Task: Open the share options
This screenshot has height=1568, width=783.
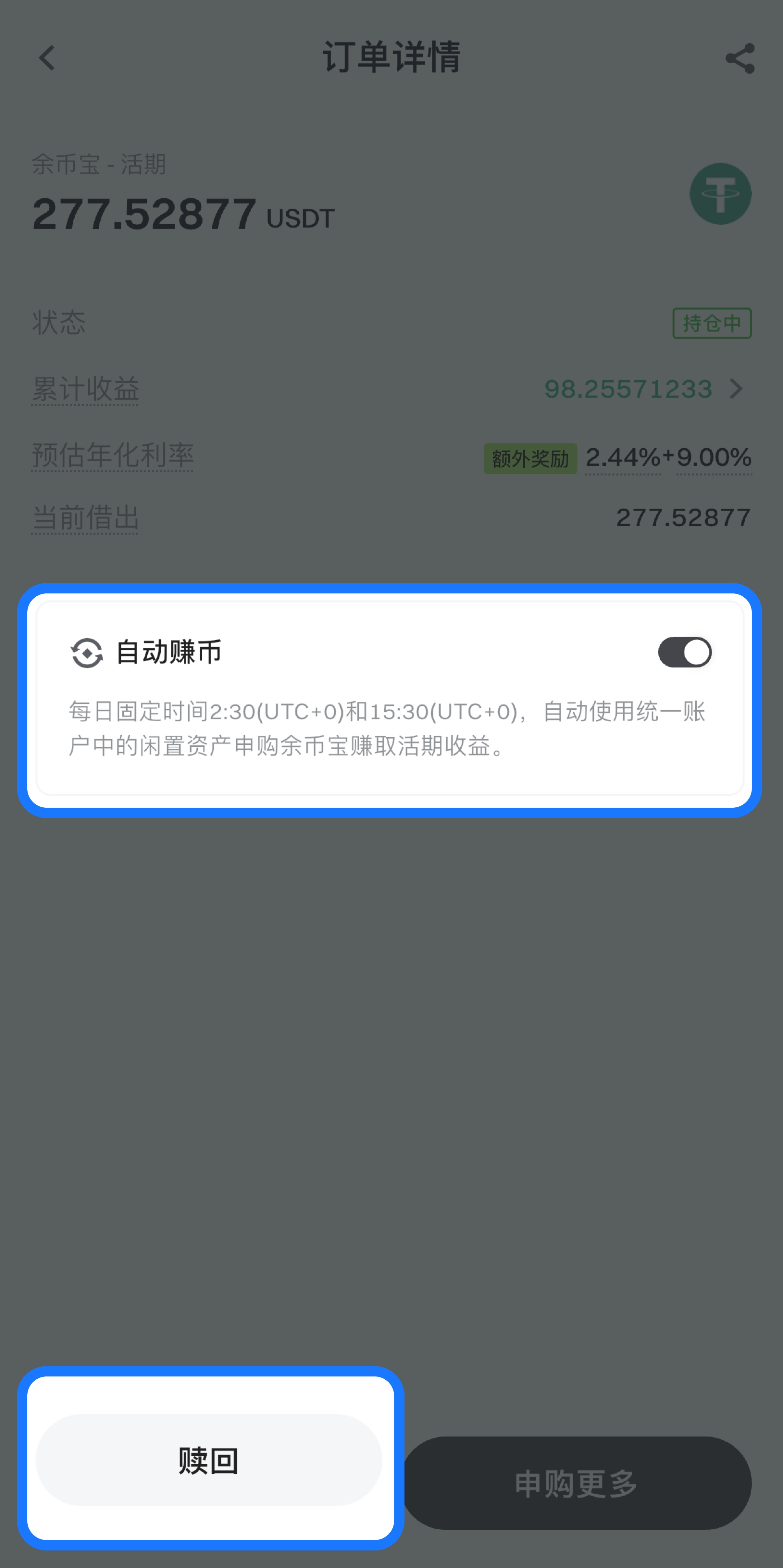Action: [x=739, y=58]
